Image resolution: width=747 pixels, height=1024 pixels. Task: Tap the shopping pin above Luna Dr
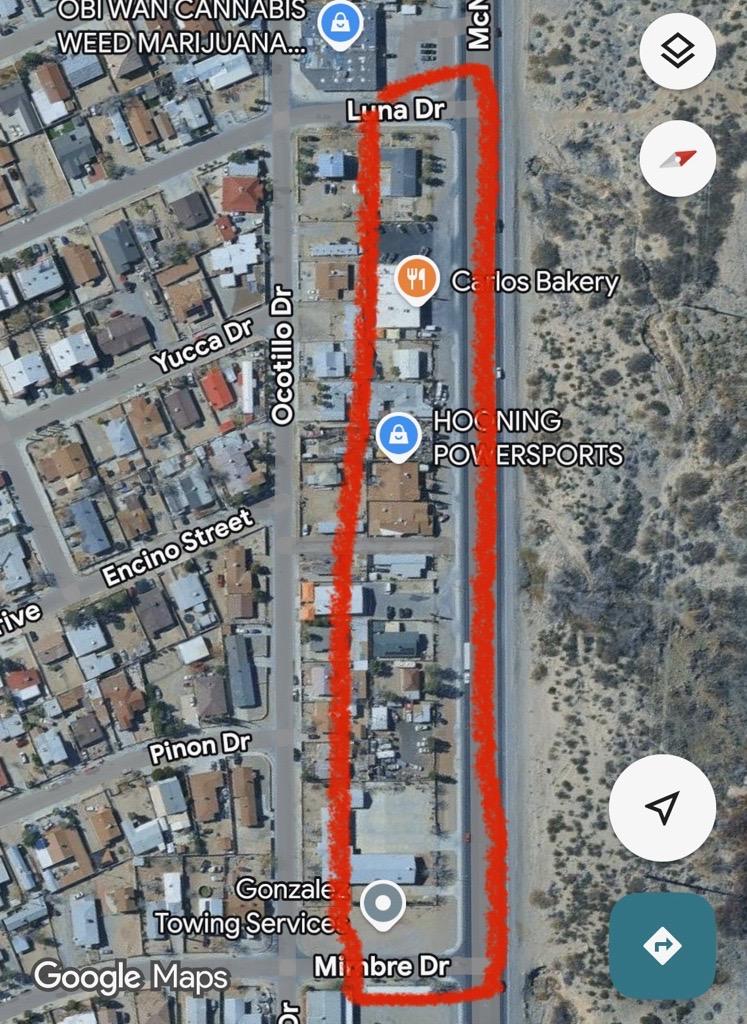coord(341,19)
